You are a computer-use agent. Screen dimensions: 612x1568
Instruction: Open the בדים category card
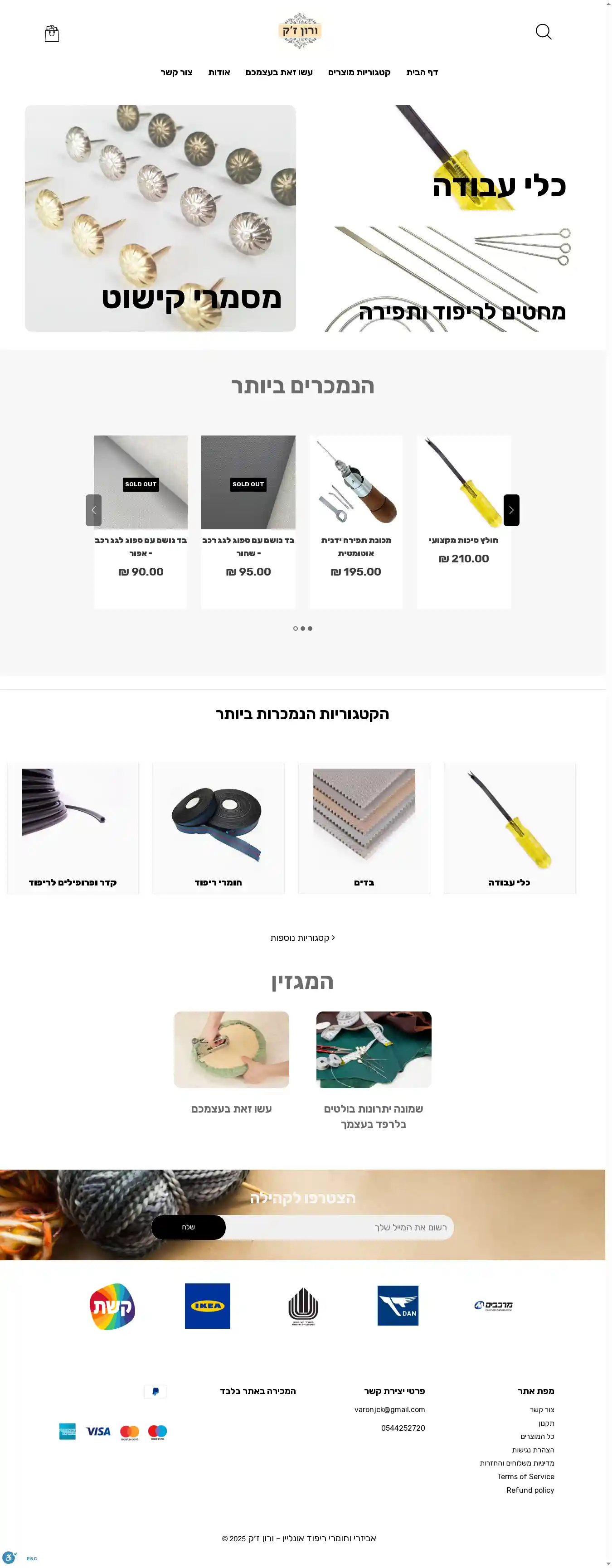click(x=364, y=827)
